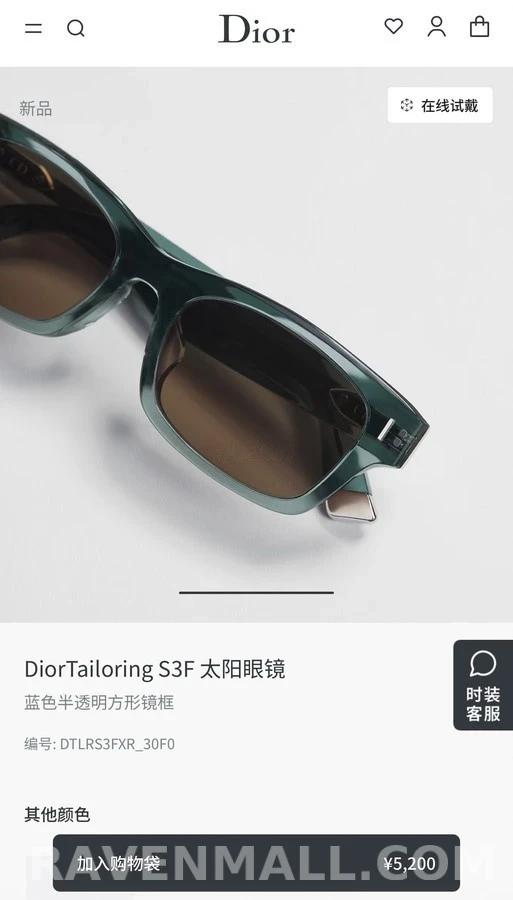
Task: Open the hamburger menu
Action: coord(33,28)
